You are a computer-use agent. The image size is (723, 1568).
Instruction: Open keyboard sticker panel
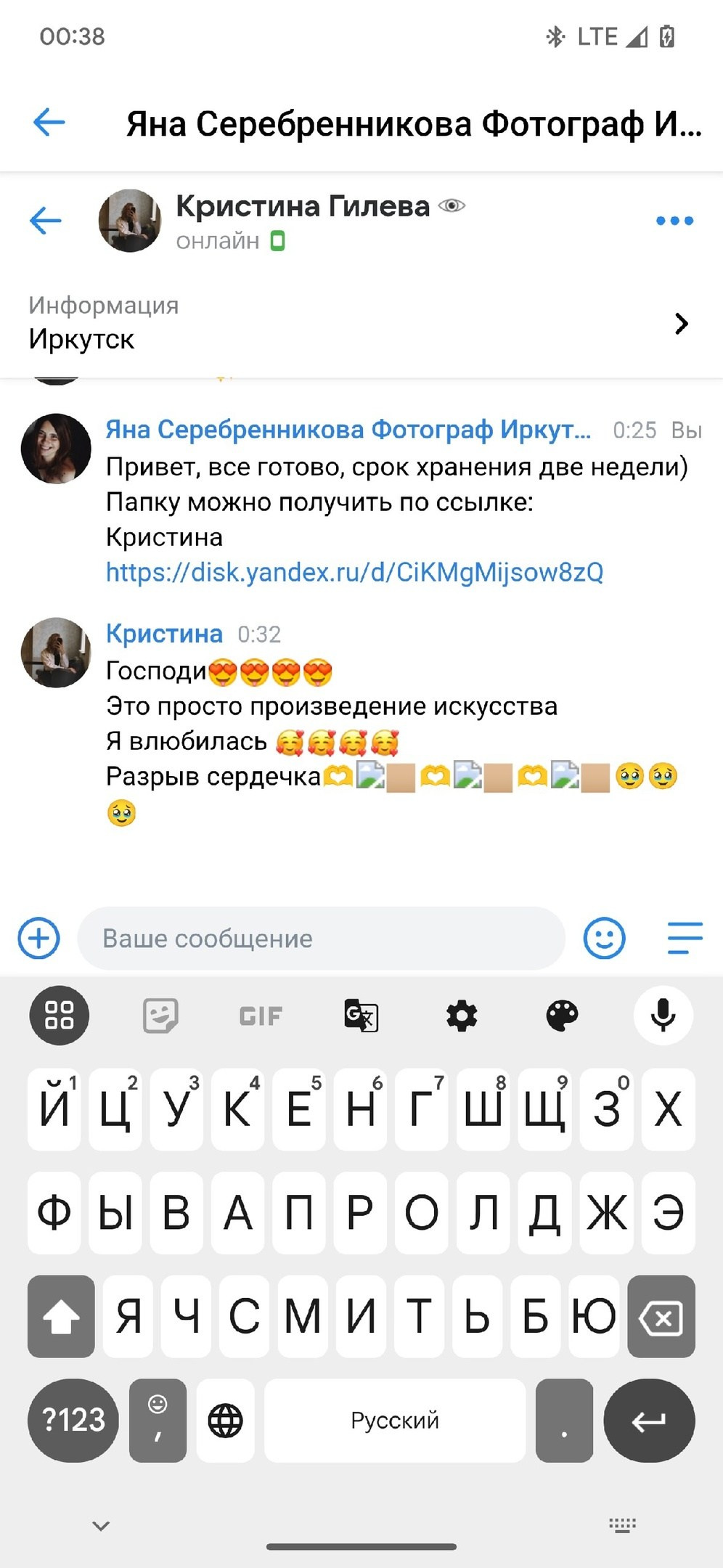160,1016
